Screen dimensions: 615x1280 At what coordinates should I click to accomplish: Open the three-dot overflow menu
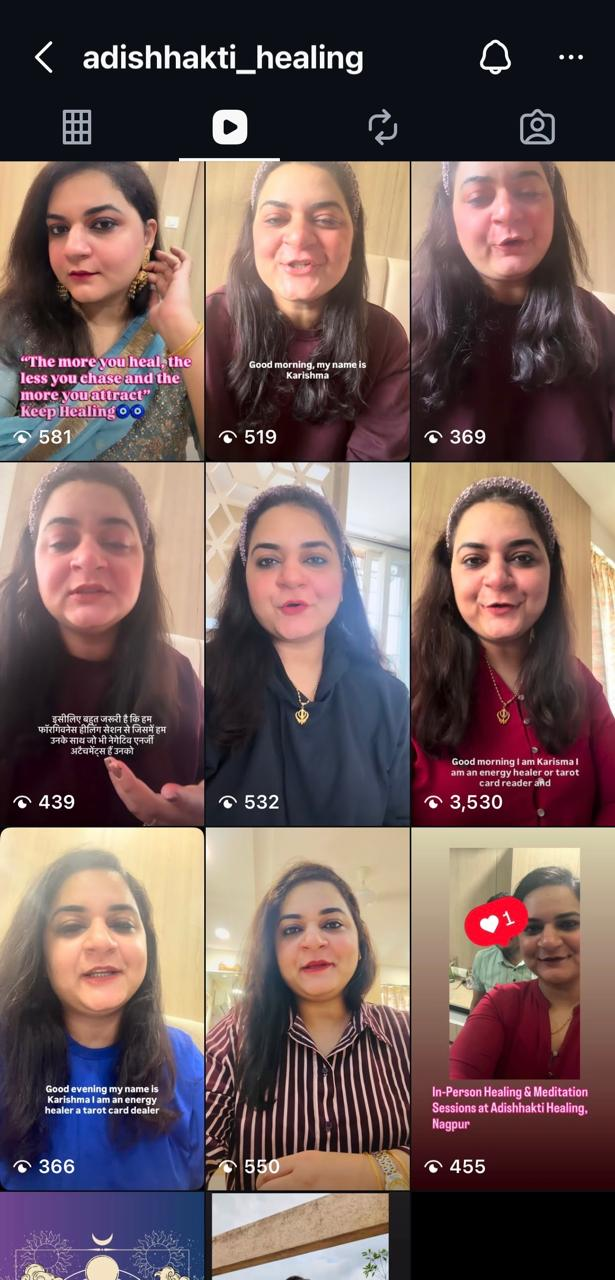point(571,57)
